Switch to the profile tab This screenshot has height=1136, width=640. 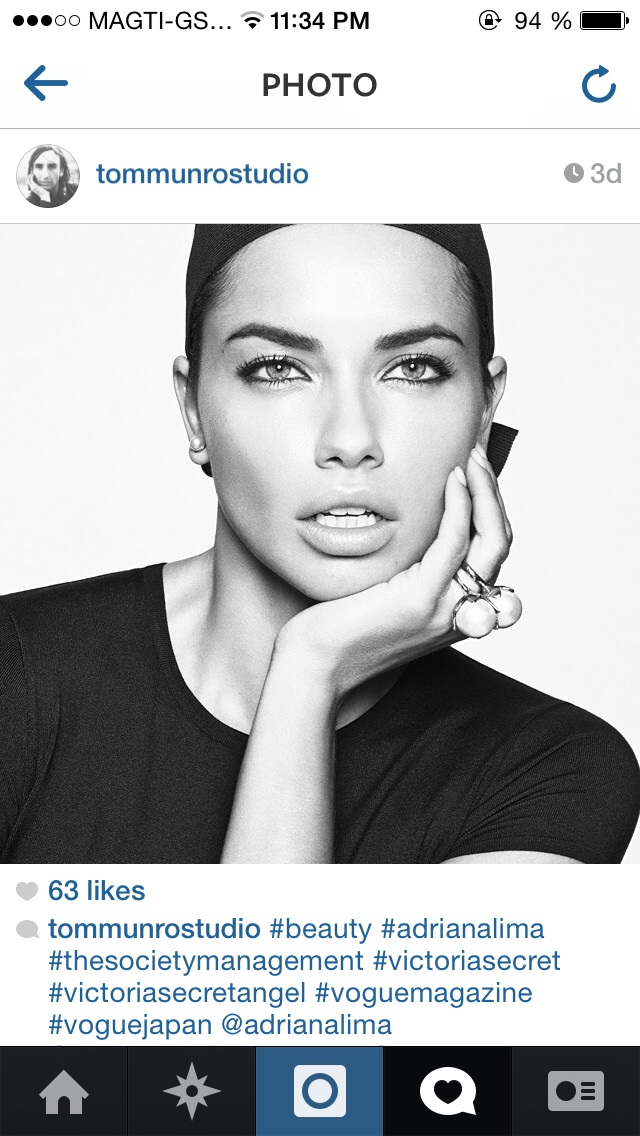(x=575, y=1092)
